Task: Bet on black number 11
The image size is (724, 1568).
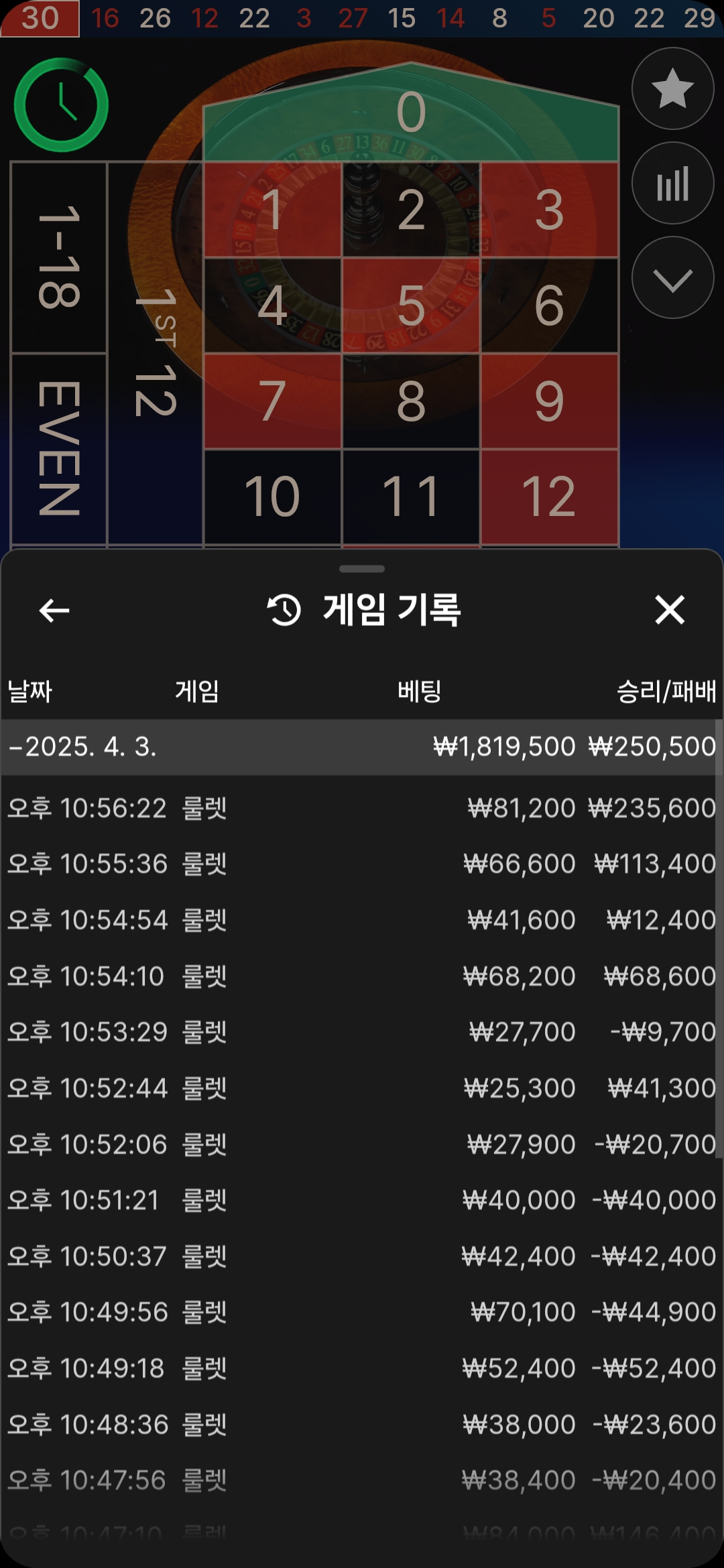Action: [411, 497]
